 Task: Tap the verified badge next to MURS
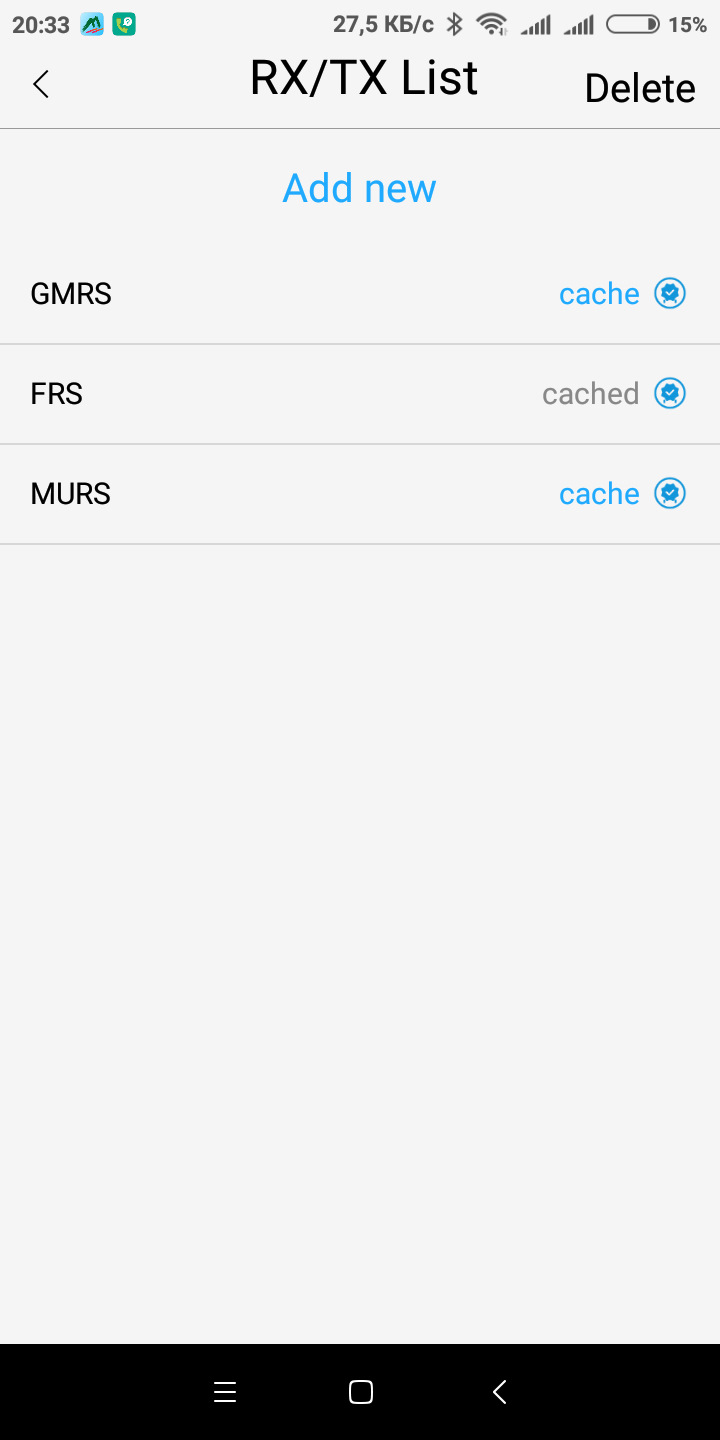tap(670, 494)
